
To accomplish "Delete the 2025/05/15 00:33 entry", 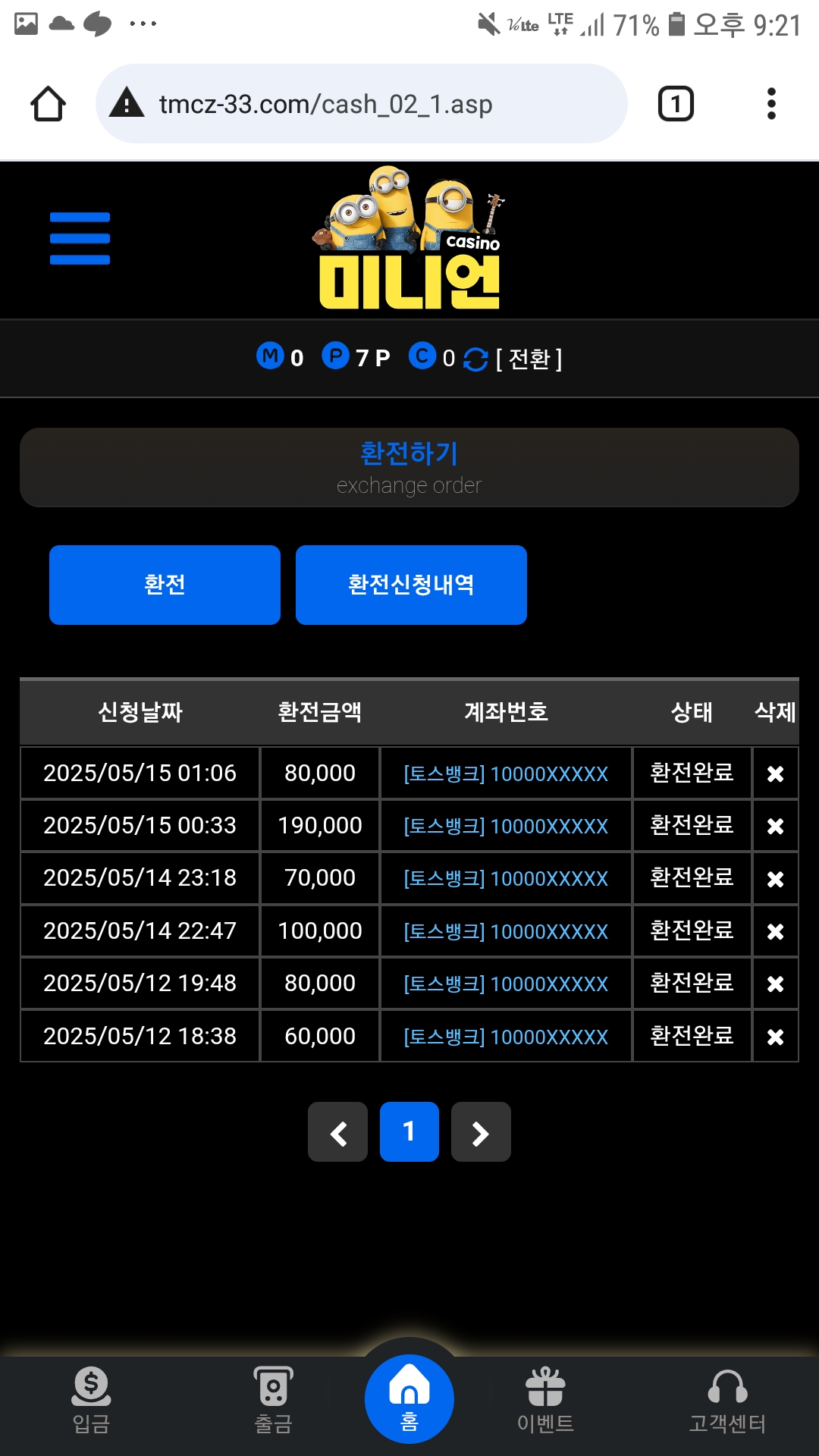I will pyautogui.click(x=775, y=826).
